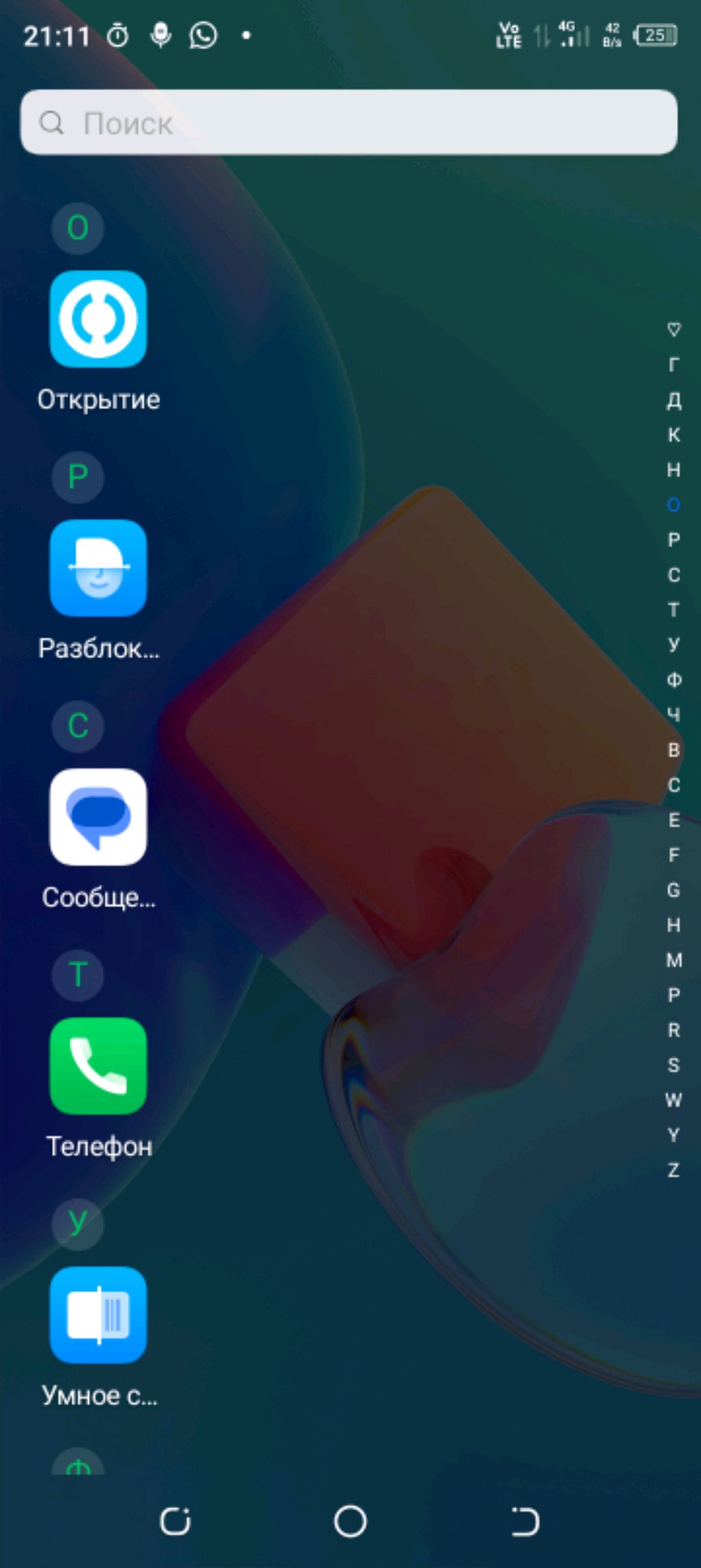
Task: Open the Сообще… messages app
Action: pos(98,818)
